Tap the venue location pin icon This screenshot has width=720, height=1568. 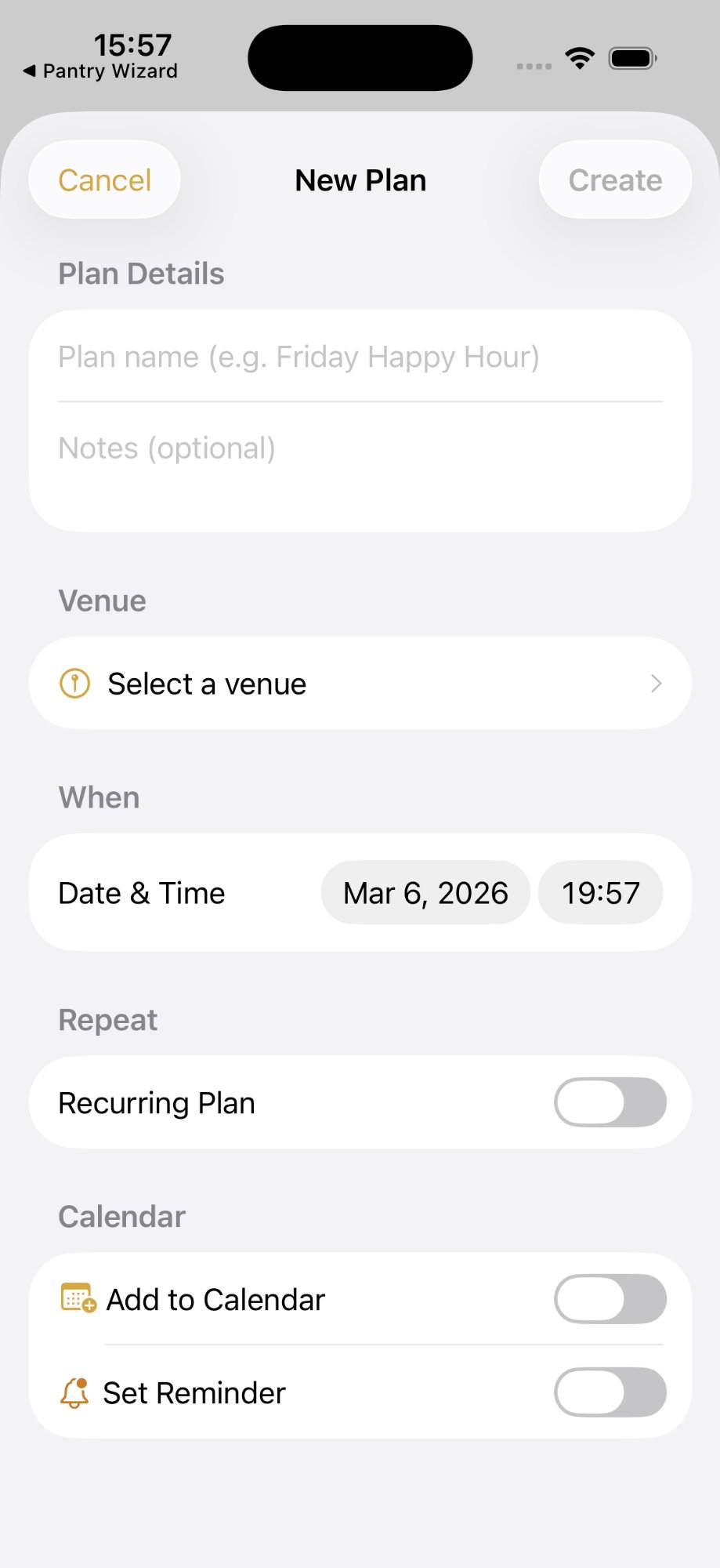pos(73,683)
